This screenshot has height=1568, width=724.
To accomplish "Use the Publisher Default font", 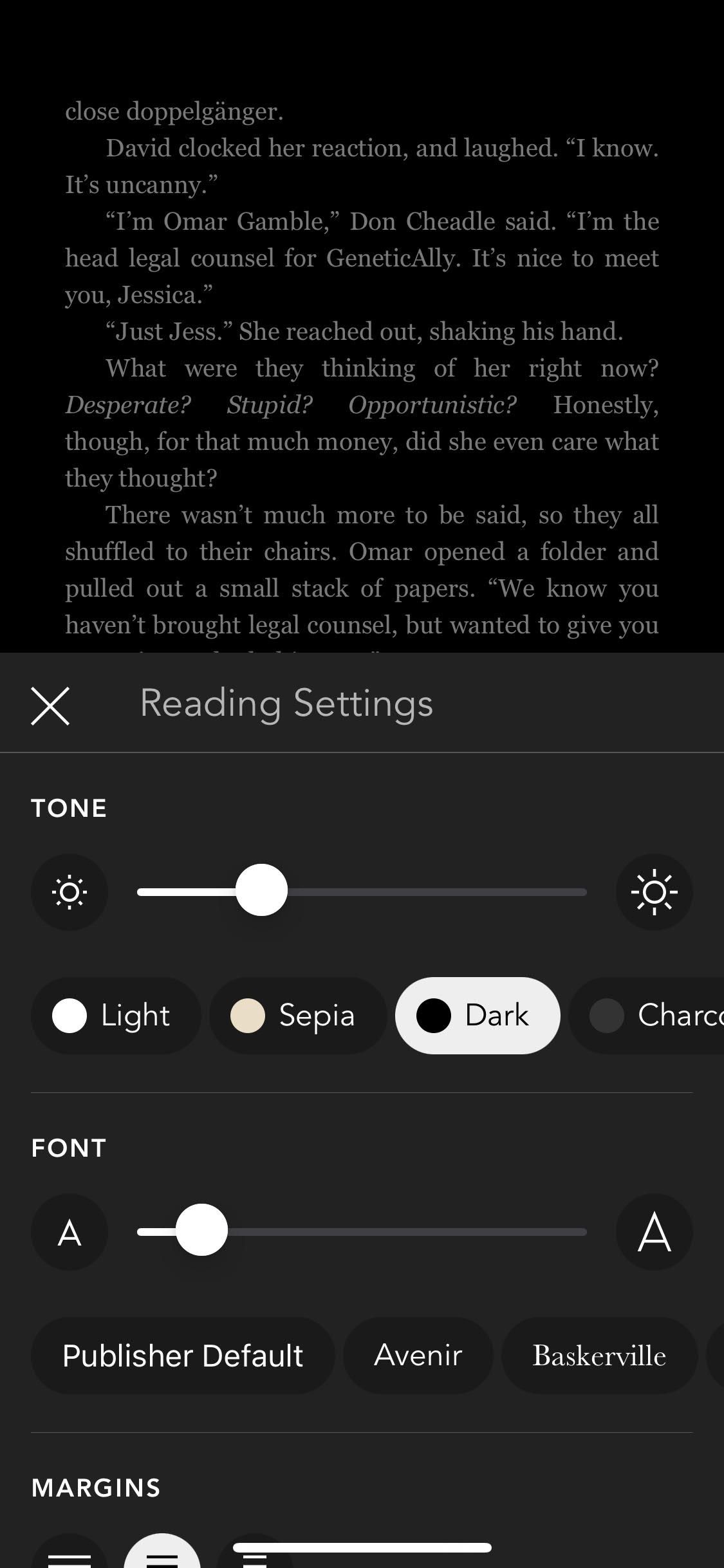I will pos(183,1356).
